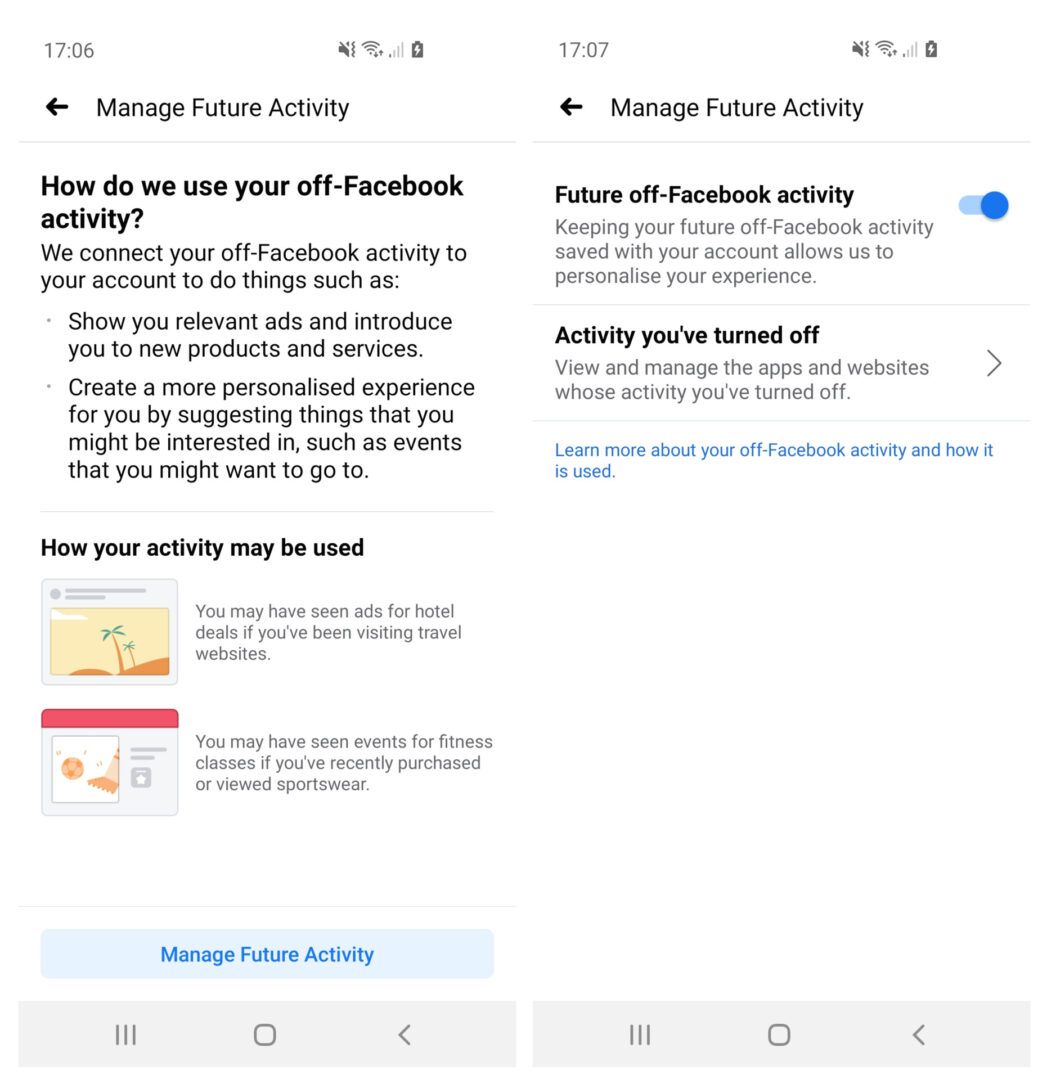The width and height of the screenshot is (1047, 1080).
Task: Click the Manage Future Activity button
Action: [266, 954]
